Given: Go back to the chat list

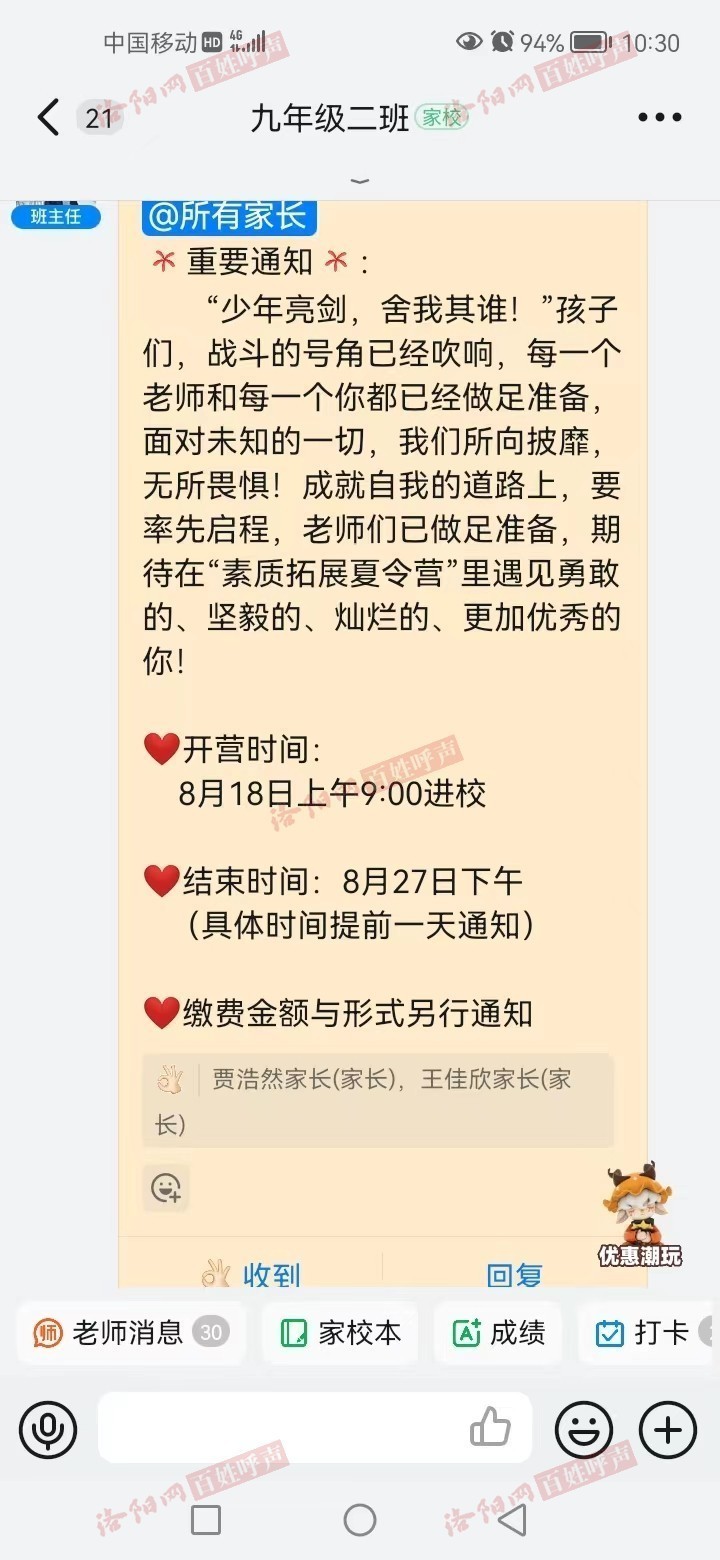Looking at the screenshot, I should [x=48, y=118].
